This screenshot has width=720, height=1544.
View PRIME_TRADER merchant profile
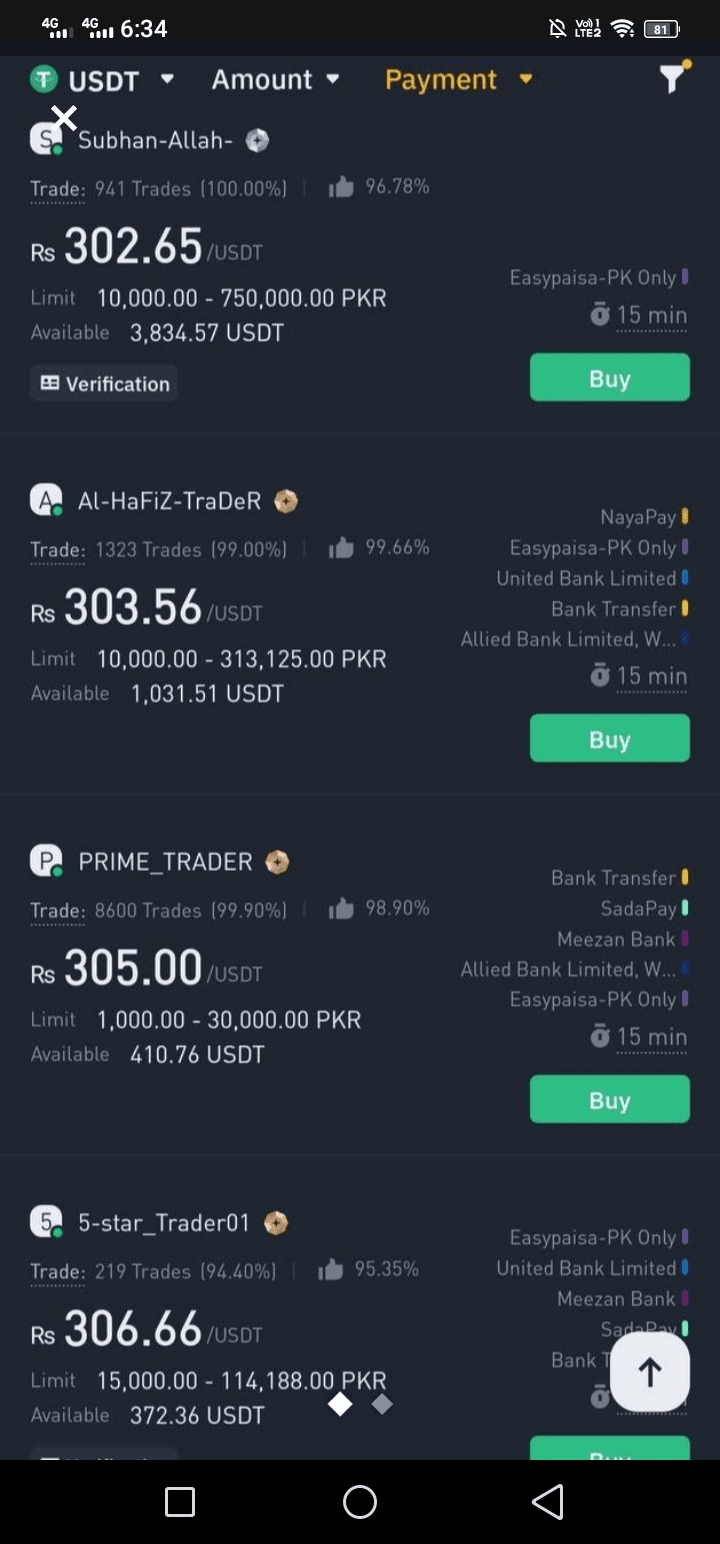tap(165, 862)
